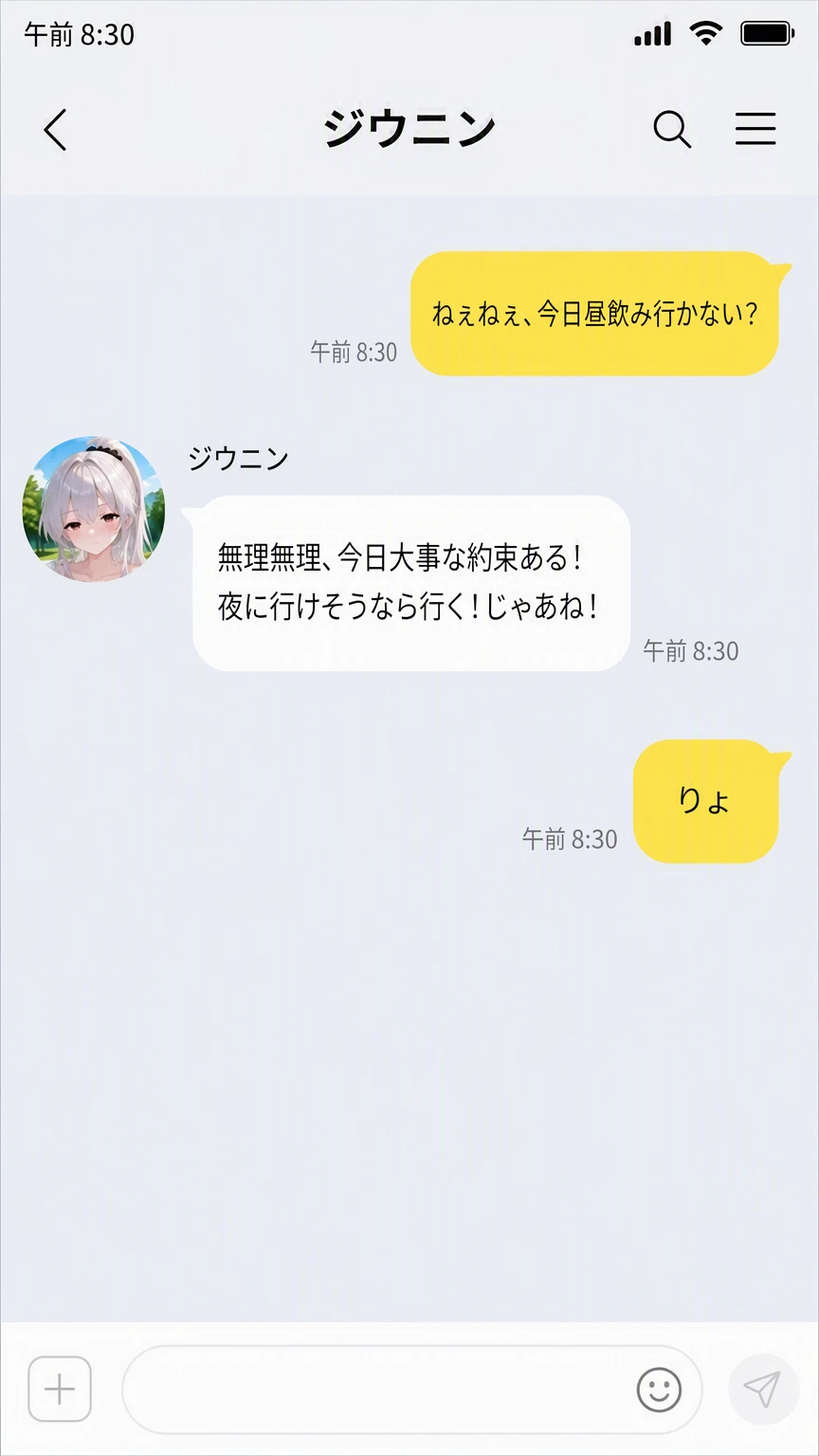Go back using the back arrow

click(56, 129)
